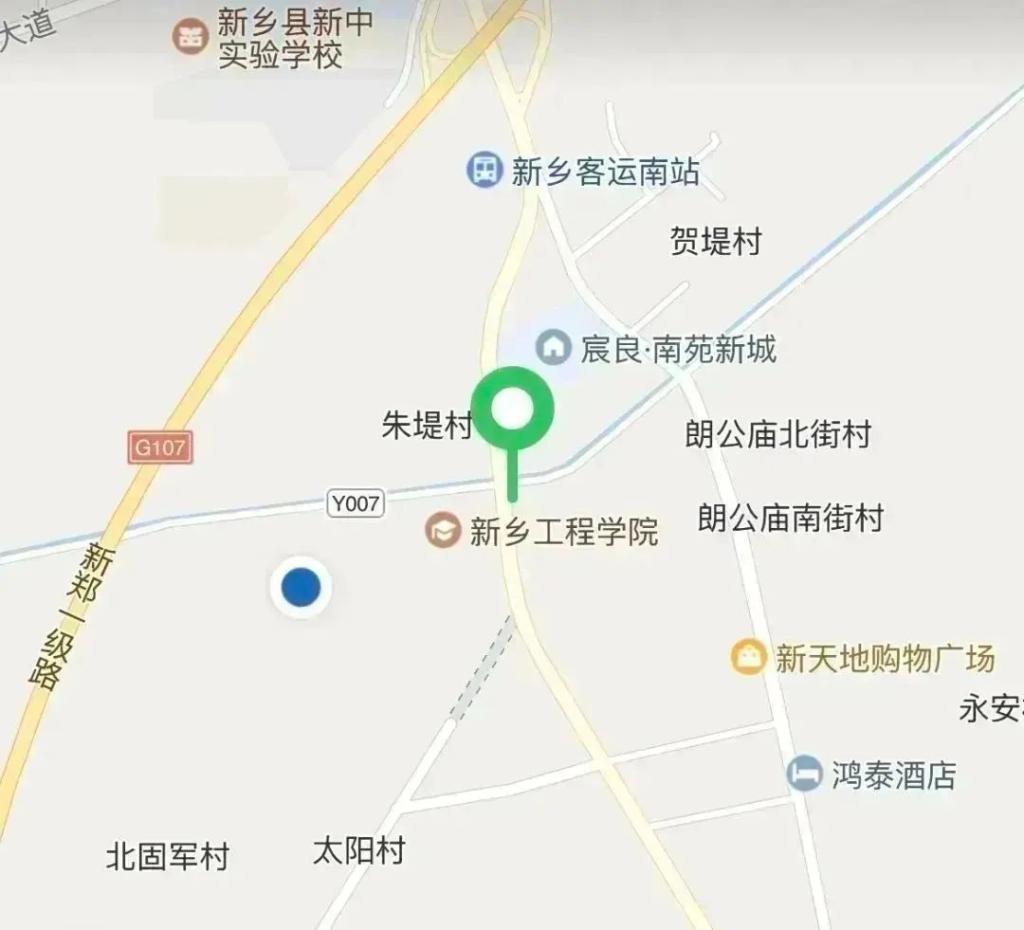The width and height of the screenshot is (1024, 930).
Task: Open the 新乡工程学院 school marker
Action: coord(441,531)
